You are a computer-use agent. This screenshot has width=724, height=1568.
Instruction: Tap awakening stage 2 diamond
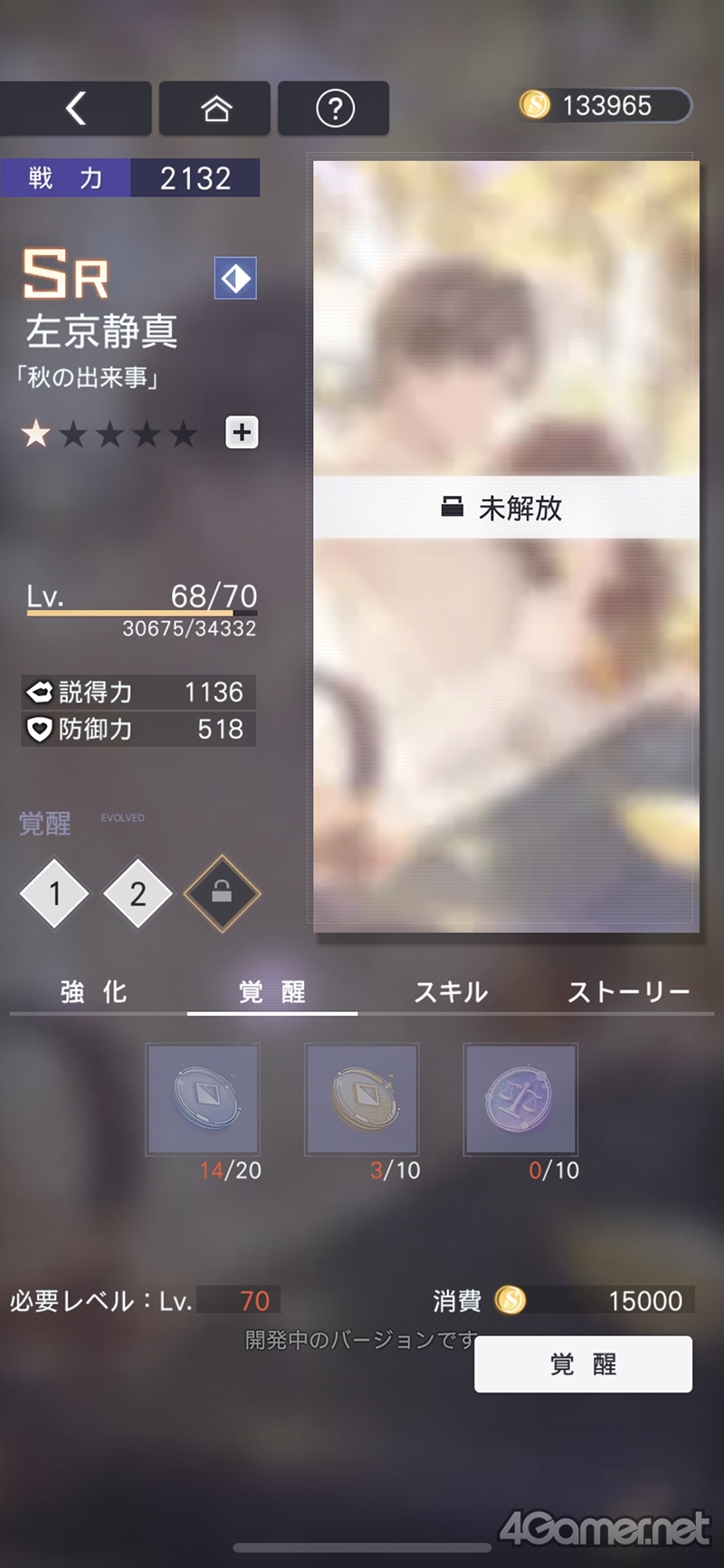(138, 894)
